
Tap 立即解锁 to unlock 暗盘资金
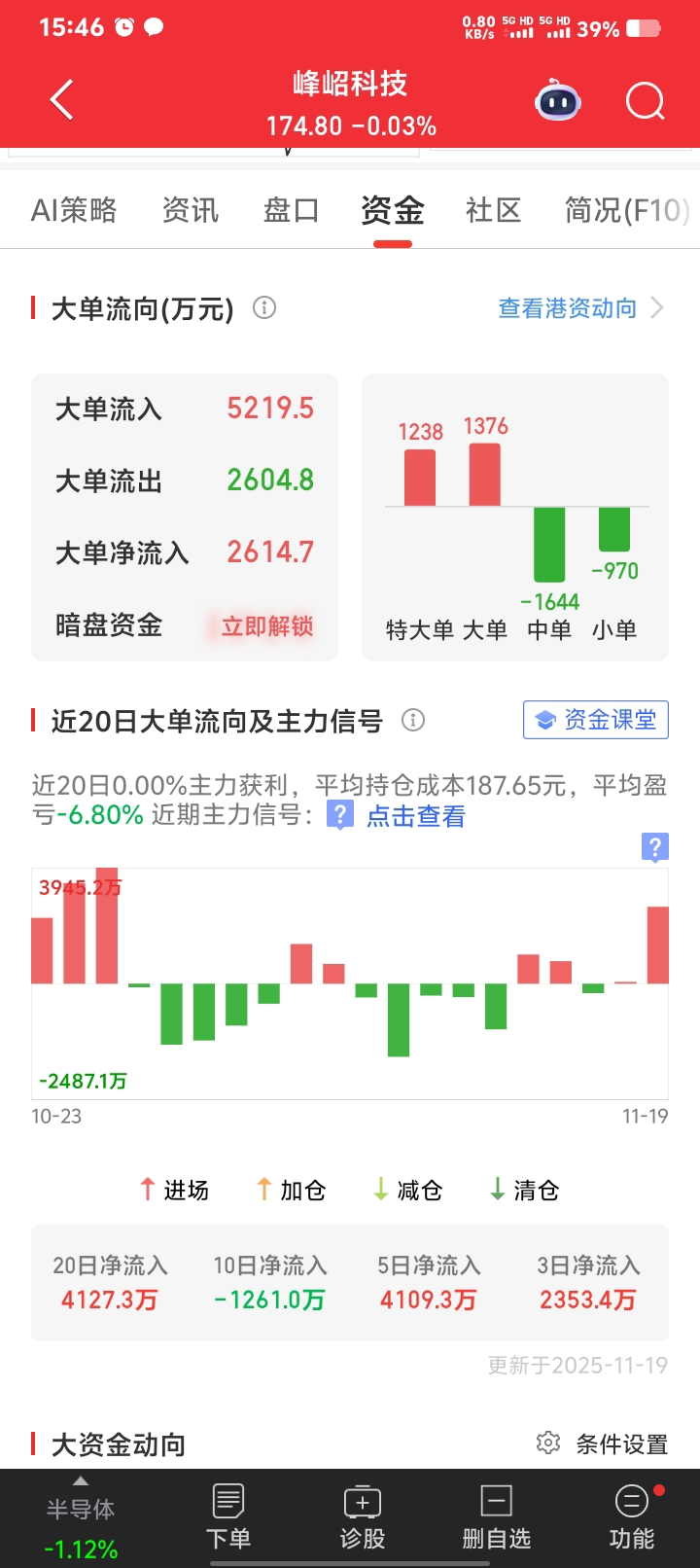click(267, 625)
